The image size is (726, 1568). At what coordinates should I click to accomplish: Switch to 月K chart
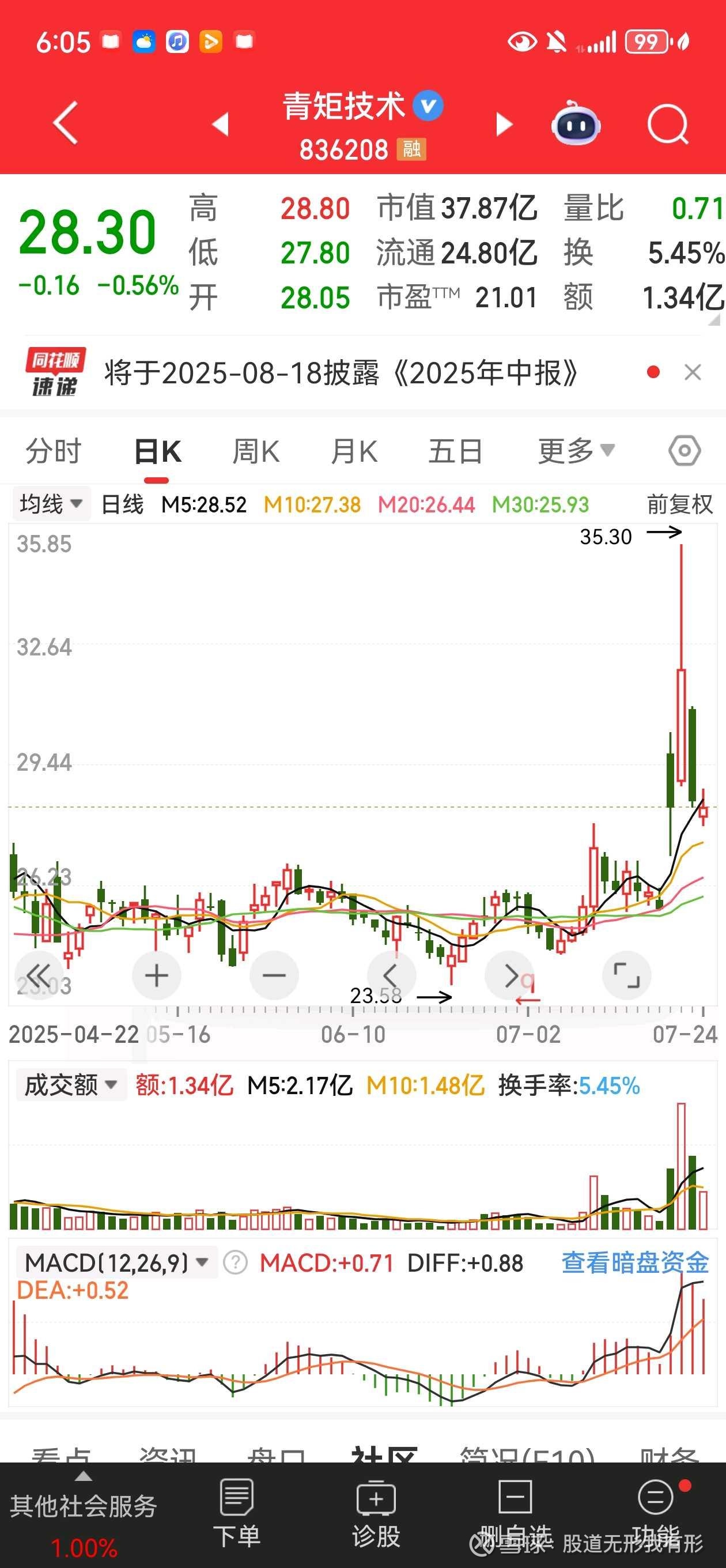(354, 451)
